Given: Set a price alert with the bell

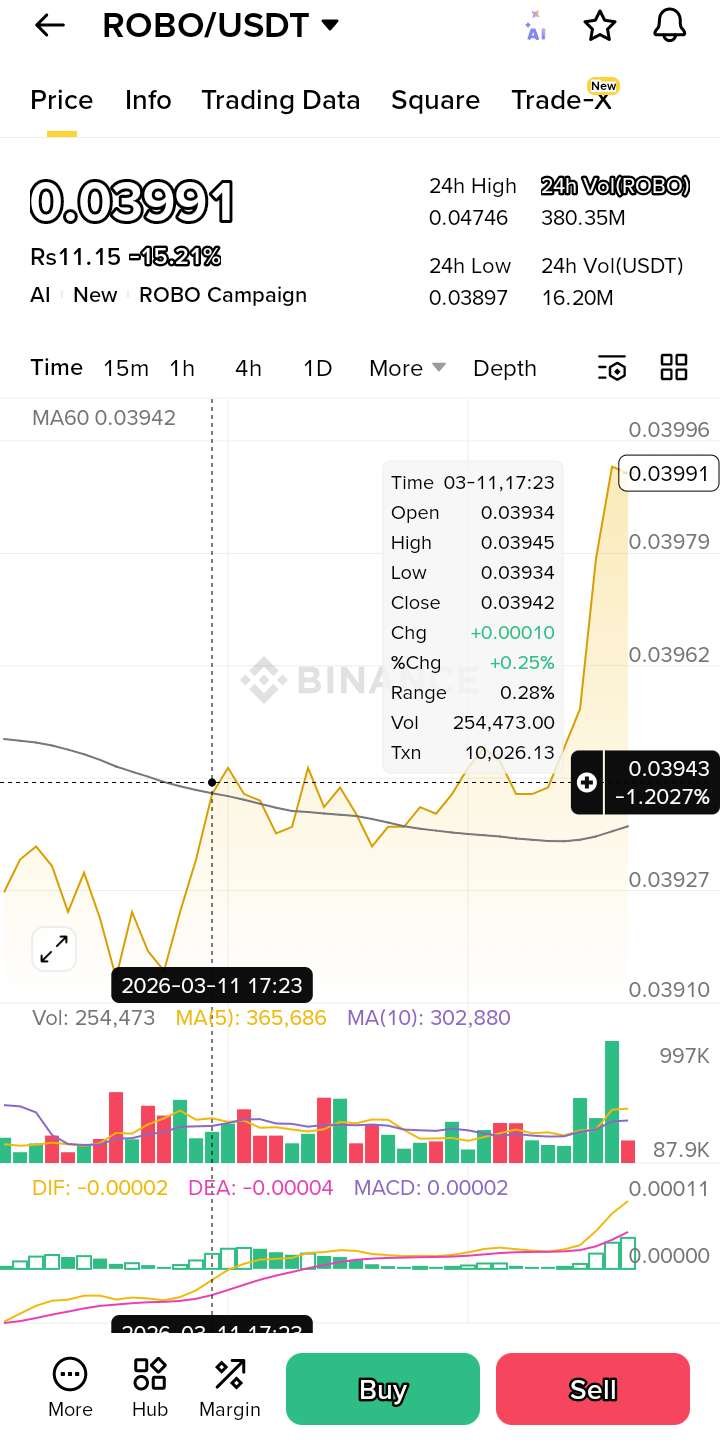Looking at the screenshot, I should click(669, 27).
